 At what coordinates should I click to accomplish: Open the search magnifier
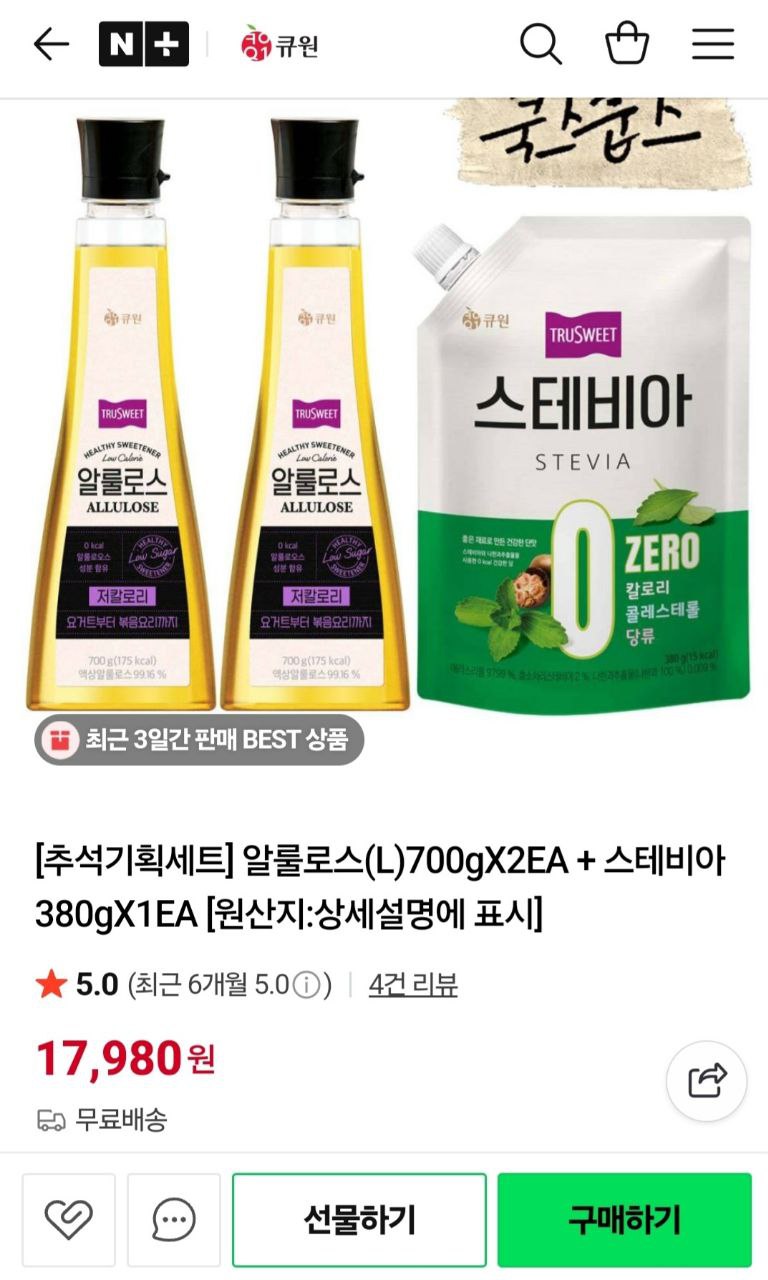pyautogui.click(x=540, y=45)
